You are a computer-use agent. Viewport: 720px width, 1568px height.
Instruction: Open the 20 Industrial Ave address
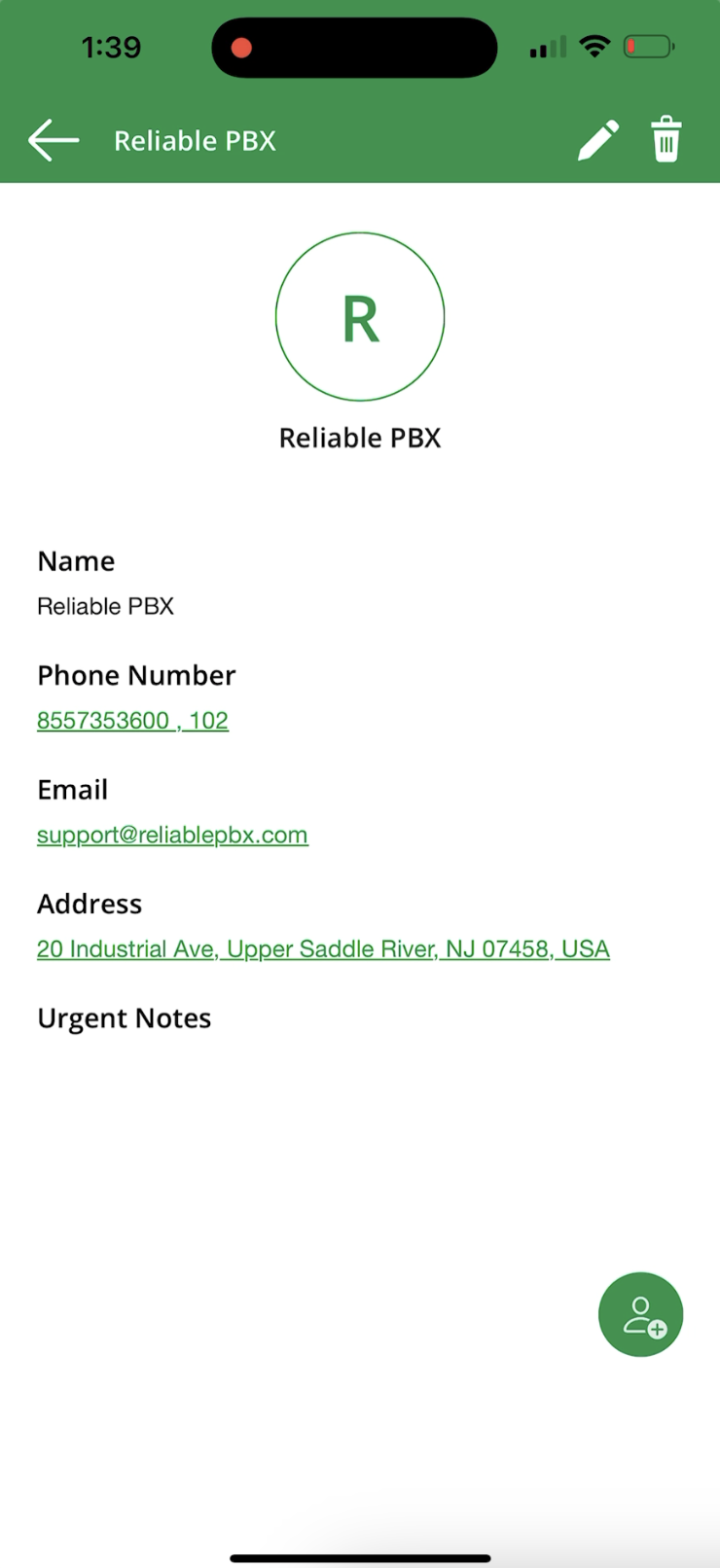click(323, 949)
